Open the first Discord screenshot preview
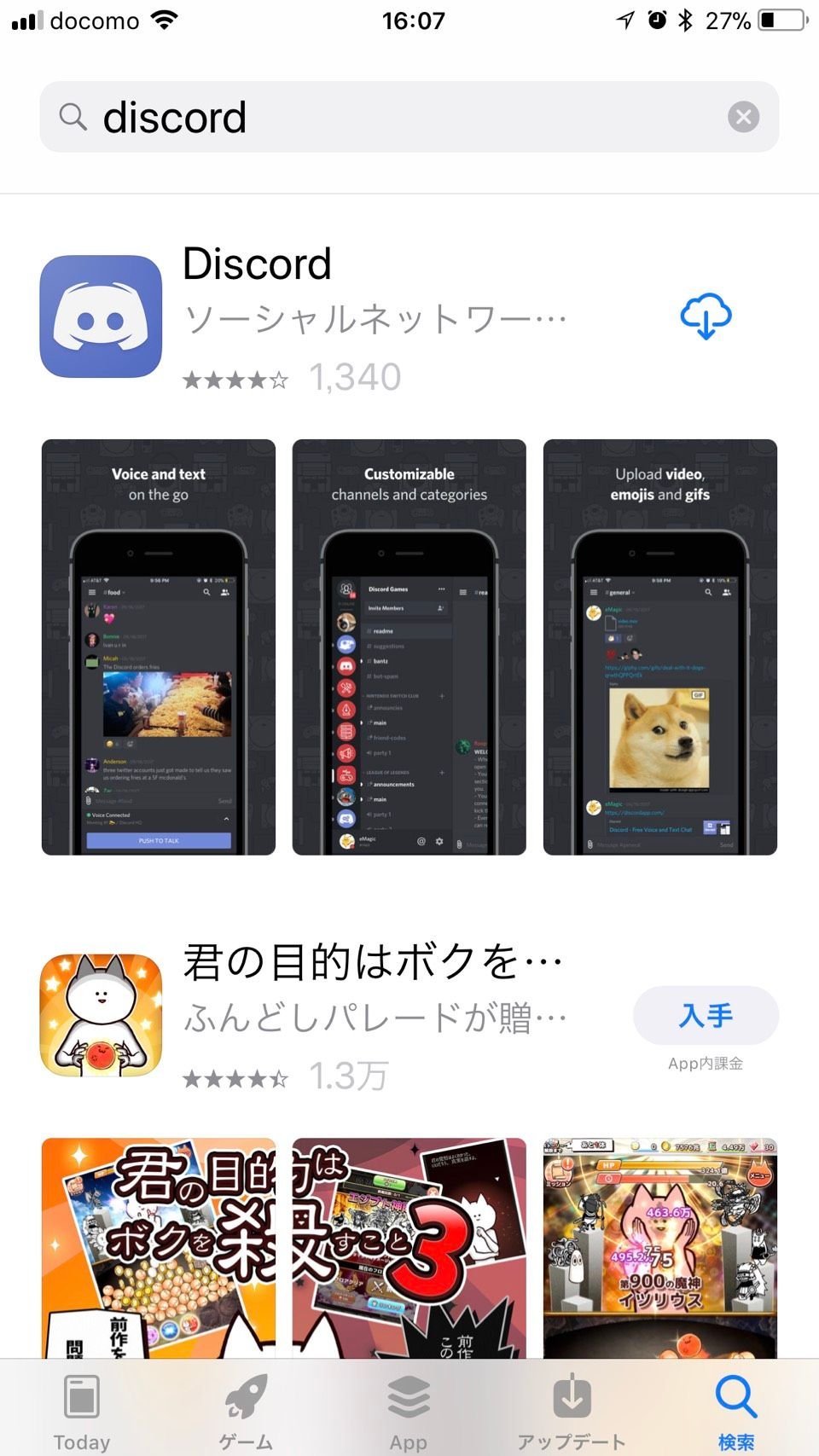Image resolution: width=819 pixels, height=1456 pixels. coord(158,646)
